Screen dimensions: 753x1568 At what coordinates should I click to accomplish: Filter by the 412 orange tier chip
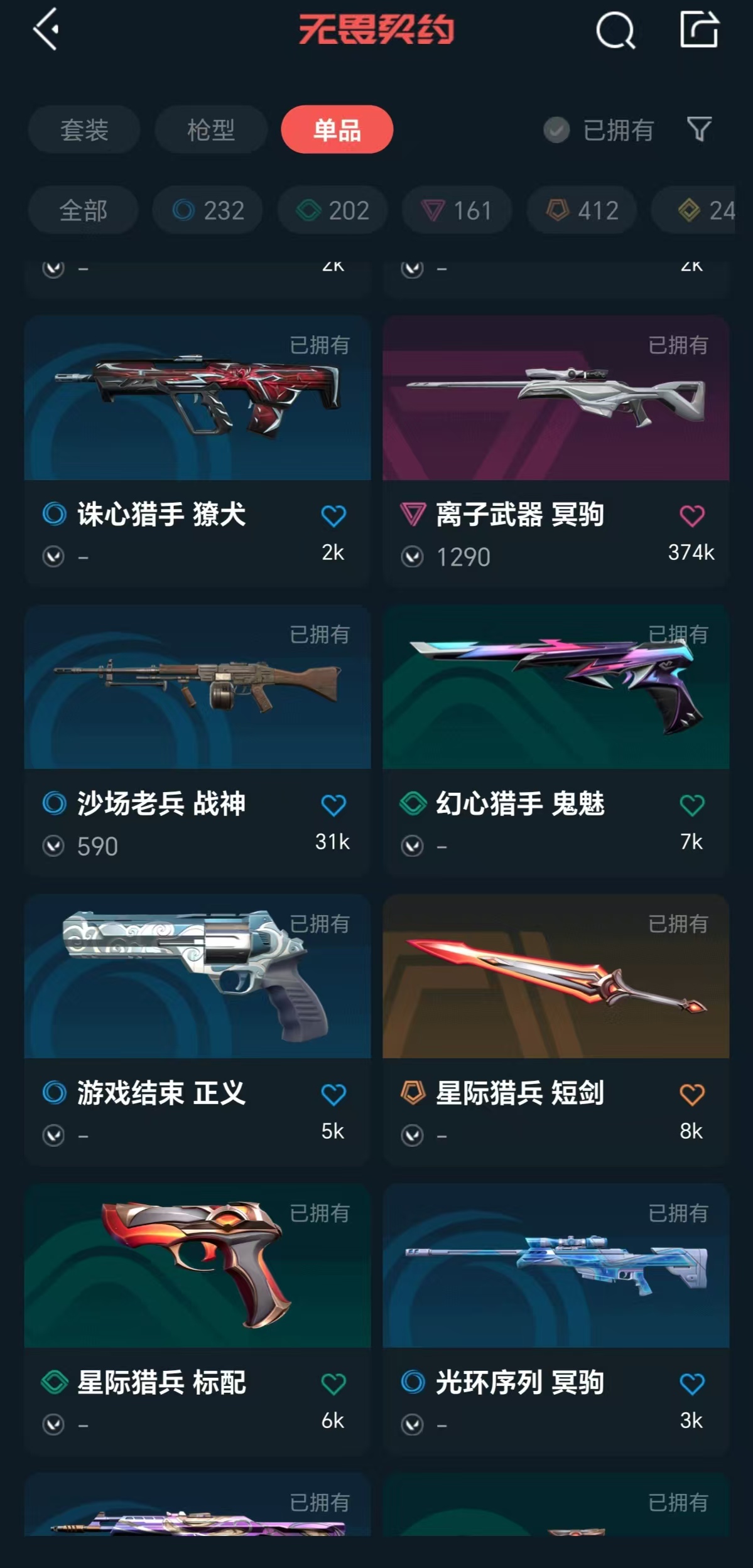(x=582, y=210)
